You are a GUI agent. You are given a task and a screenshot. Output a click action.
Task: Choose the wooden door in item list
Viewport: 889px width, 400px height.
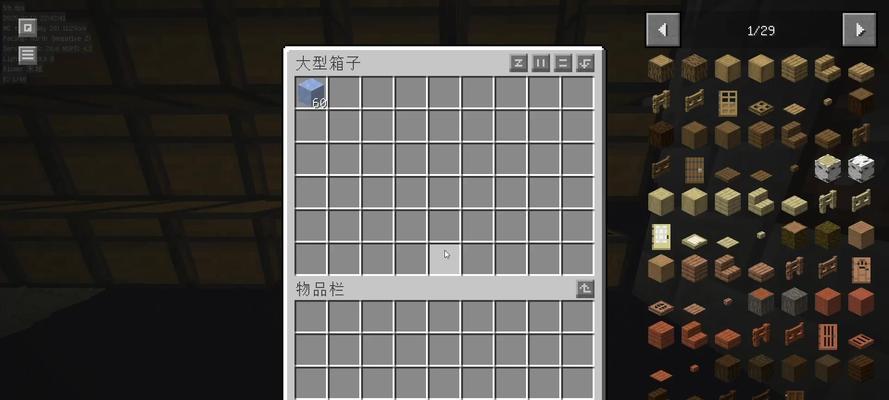click(728, 101)
